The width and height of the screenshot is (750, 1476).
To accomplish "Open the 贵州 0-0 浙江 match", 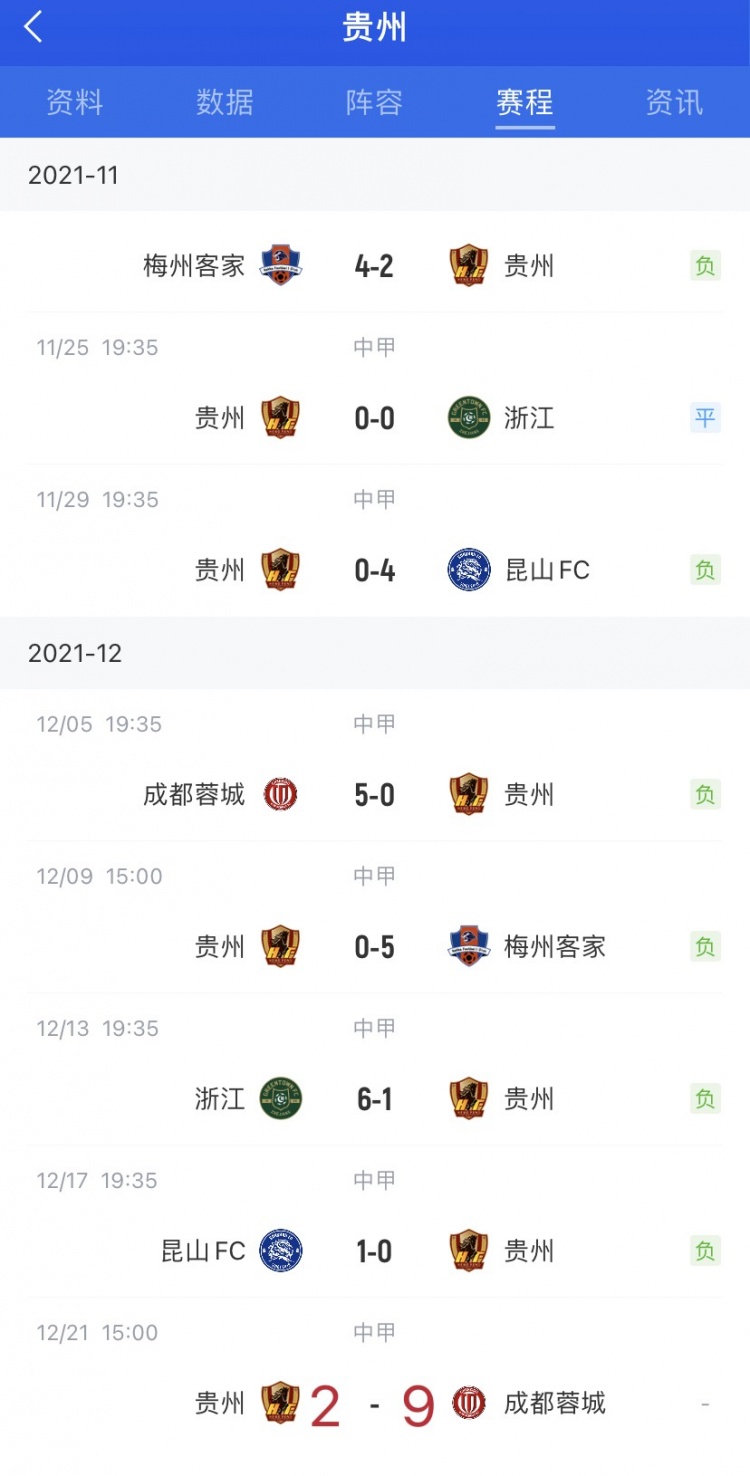I will pyautogui.click(x=375, y=389).
